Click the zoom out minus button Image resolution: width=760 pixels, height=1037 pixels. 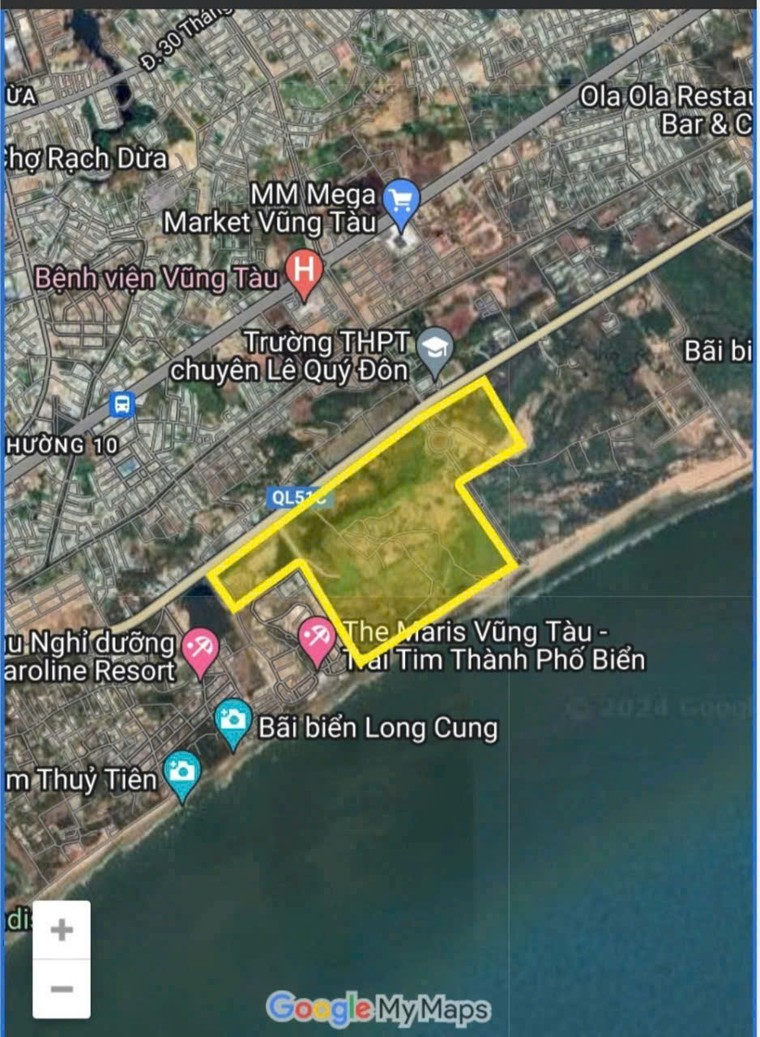click(59, 989)
